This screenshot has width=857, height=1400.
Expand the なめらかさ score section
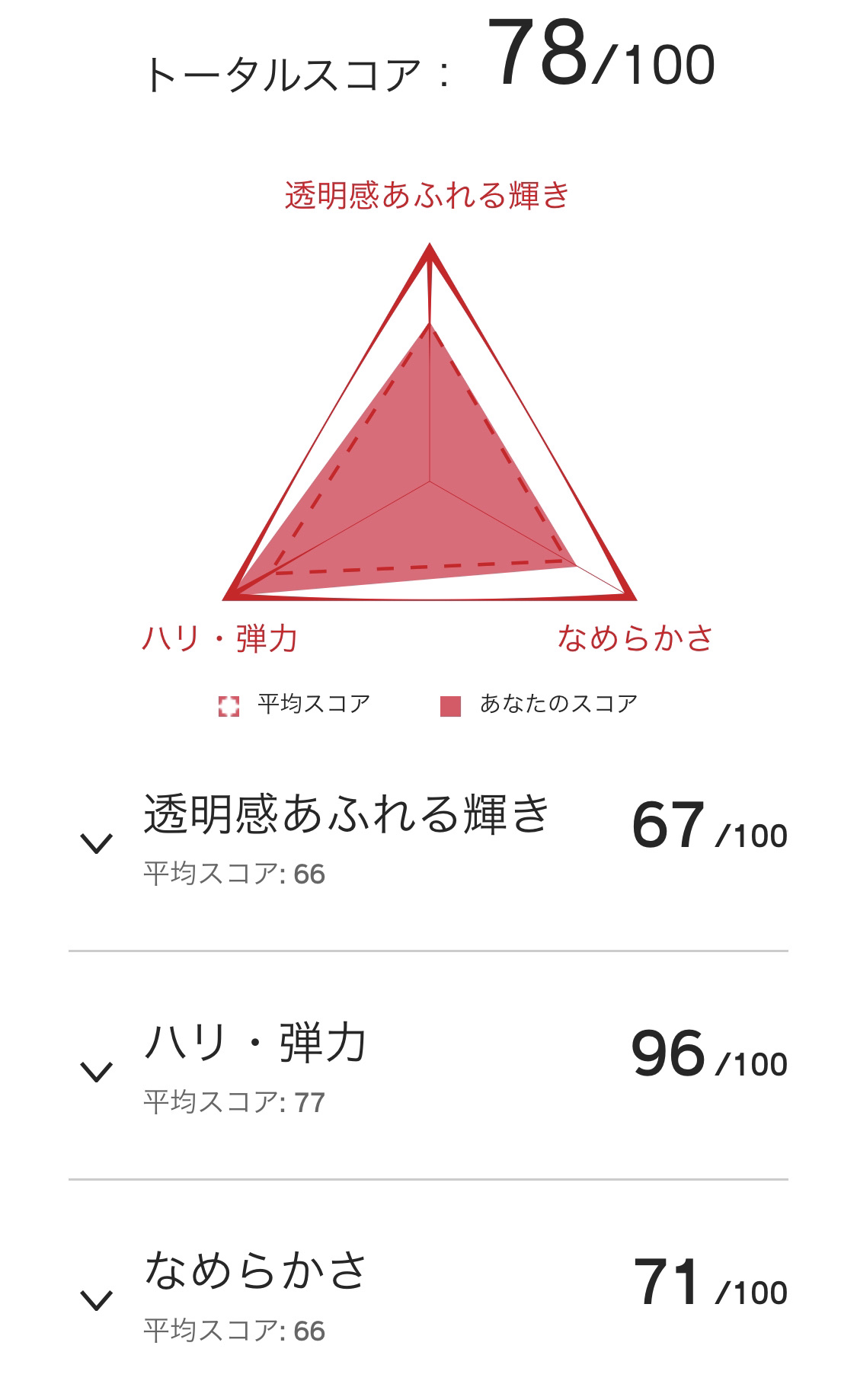(x=97, y=1300)
